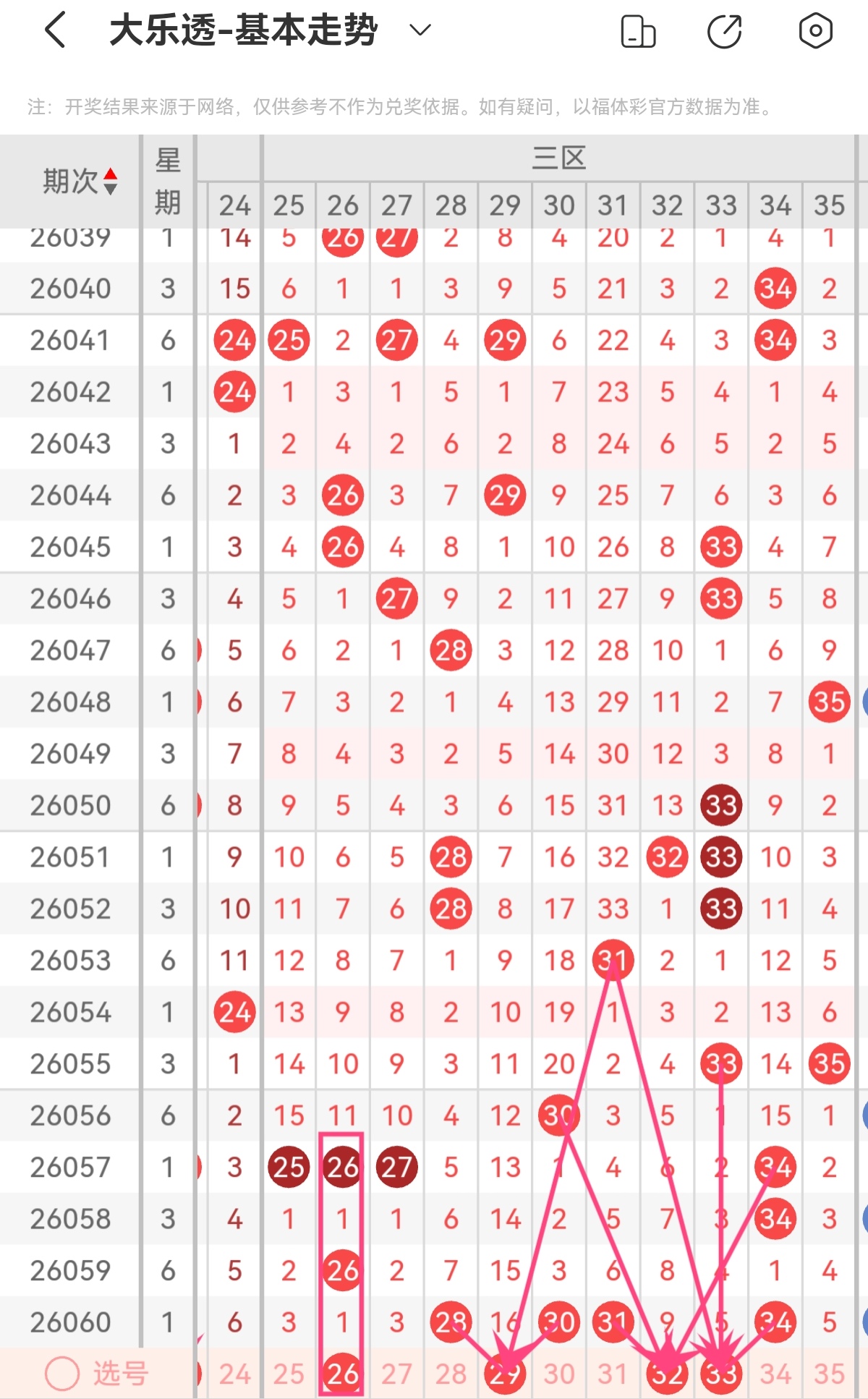Switch screen orientation with the rotate icon

(x=639, y=31)
